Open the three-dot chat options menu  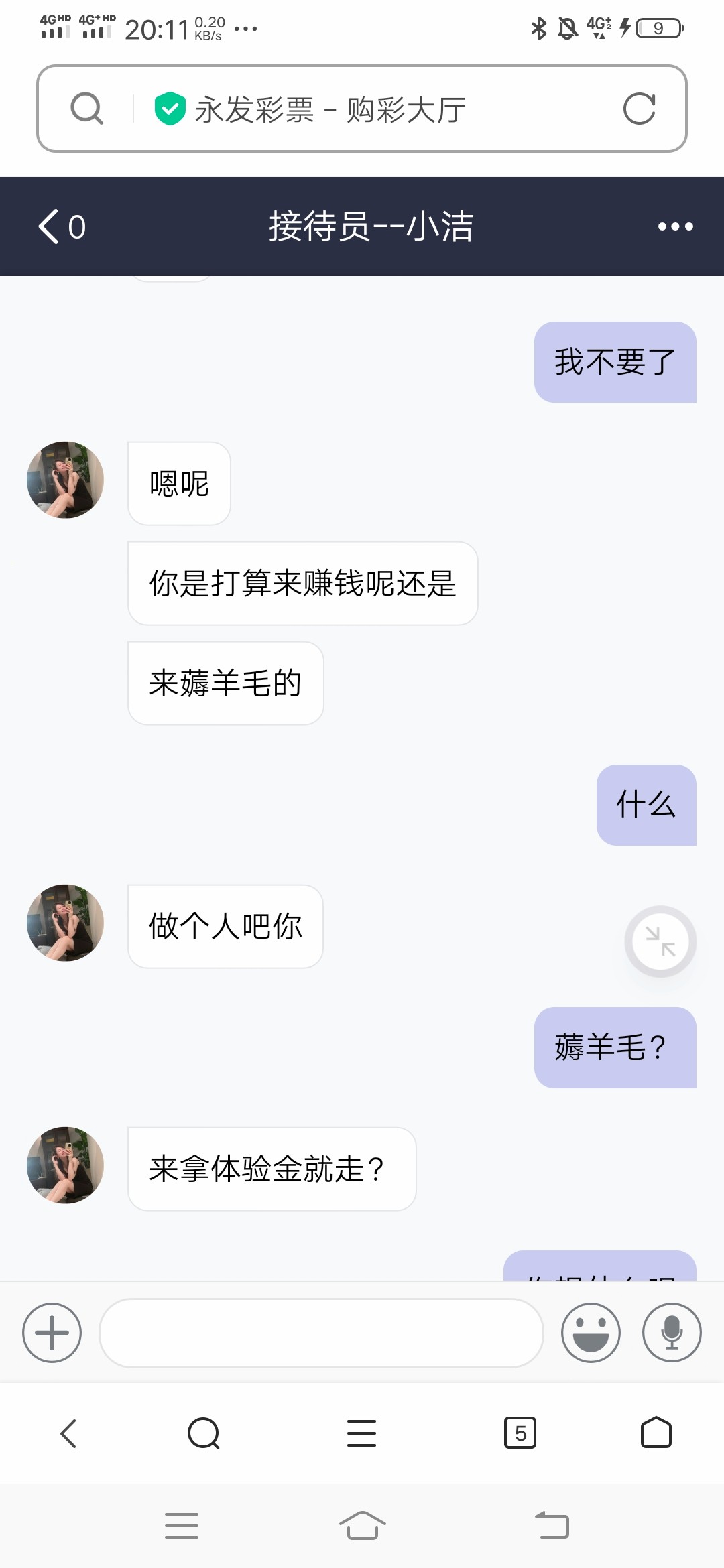pos(675,226)
